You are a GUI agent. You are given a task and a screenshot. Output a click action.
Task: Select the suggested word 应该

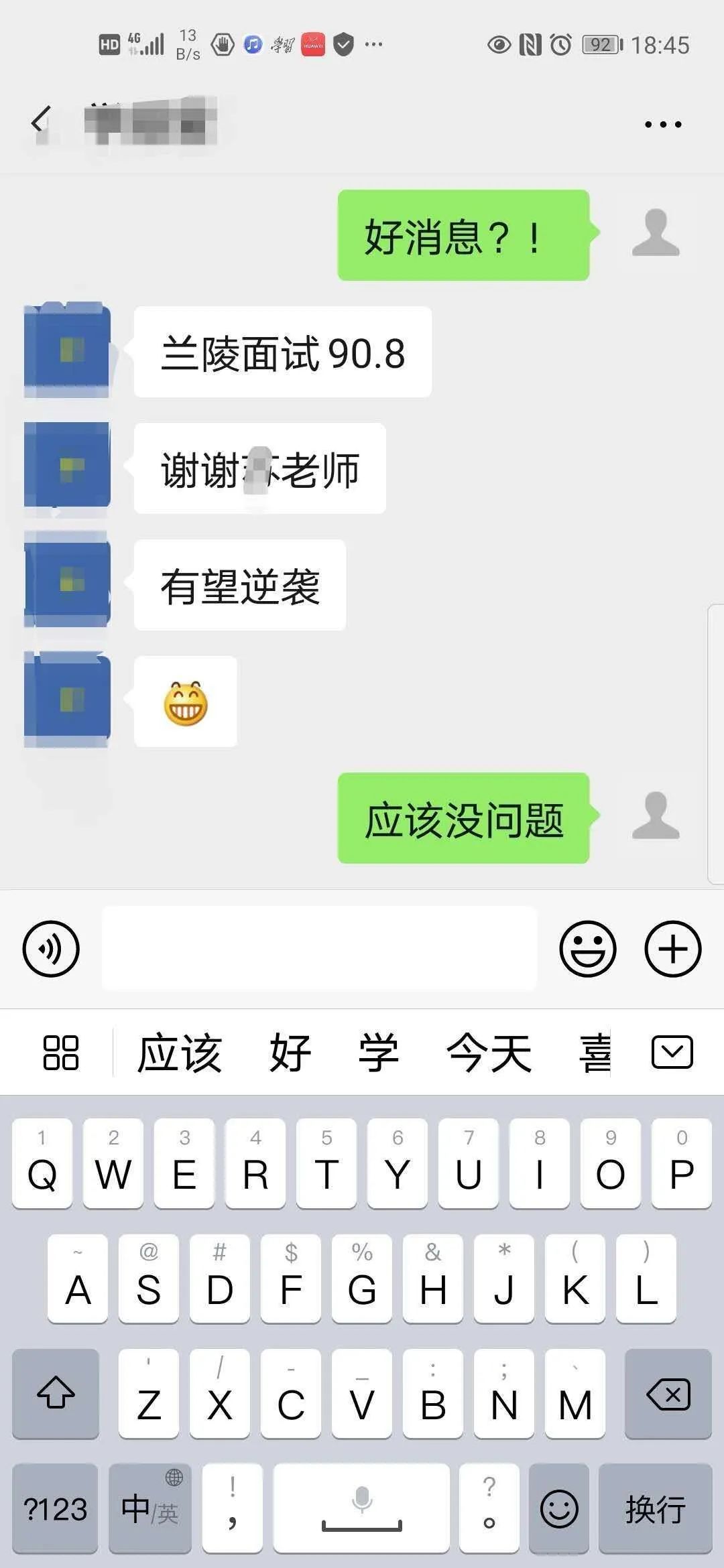[x=180, y=1053]
